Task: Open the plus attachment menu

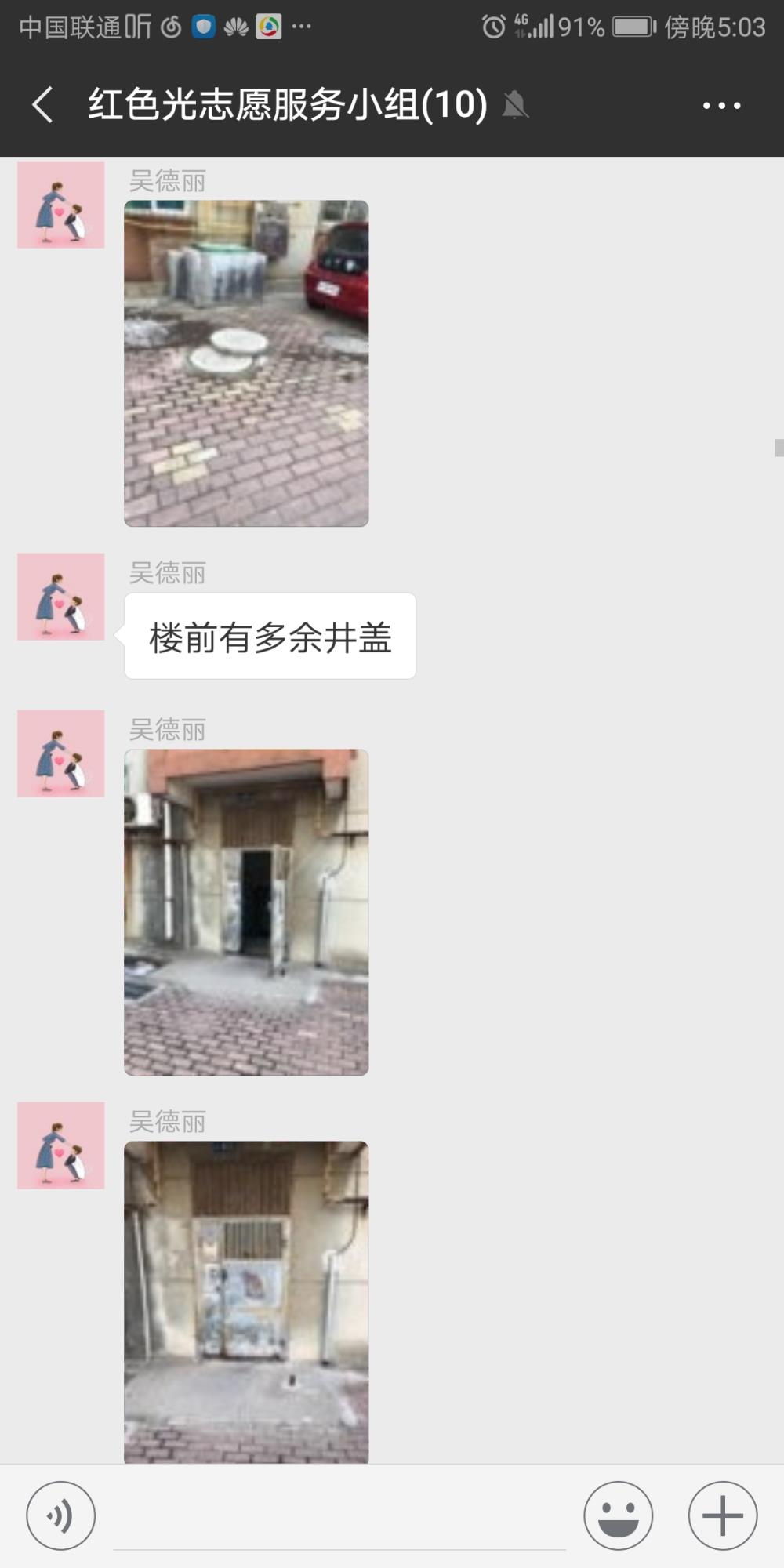Action: [722, 1515]
